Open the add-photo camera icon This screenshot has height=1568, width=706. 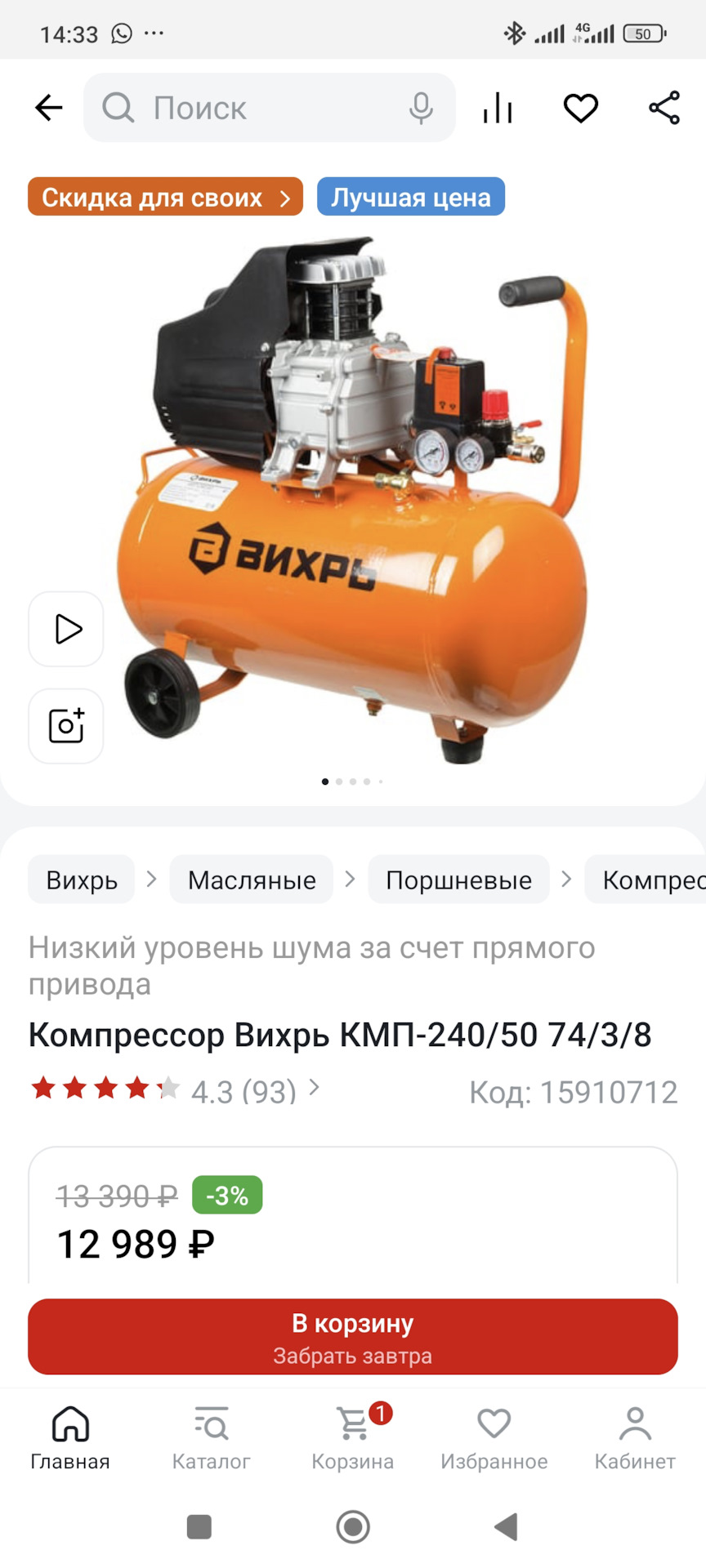tap(66, 725)
